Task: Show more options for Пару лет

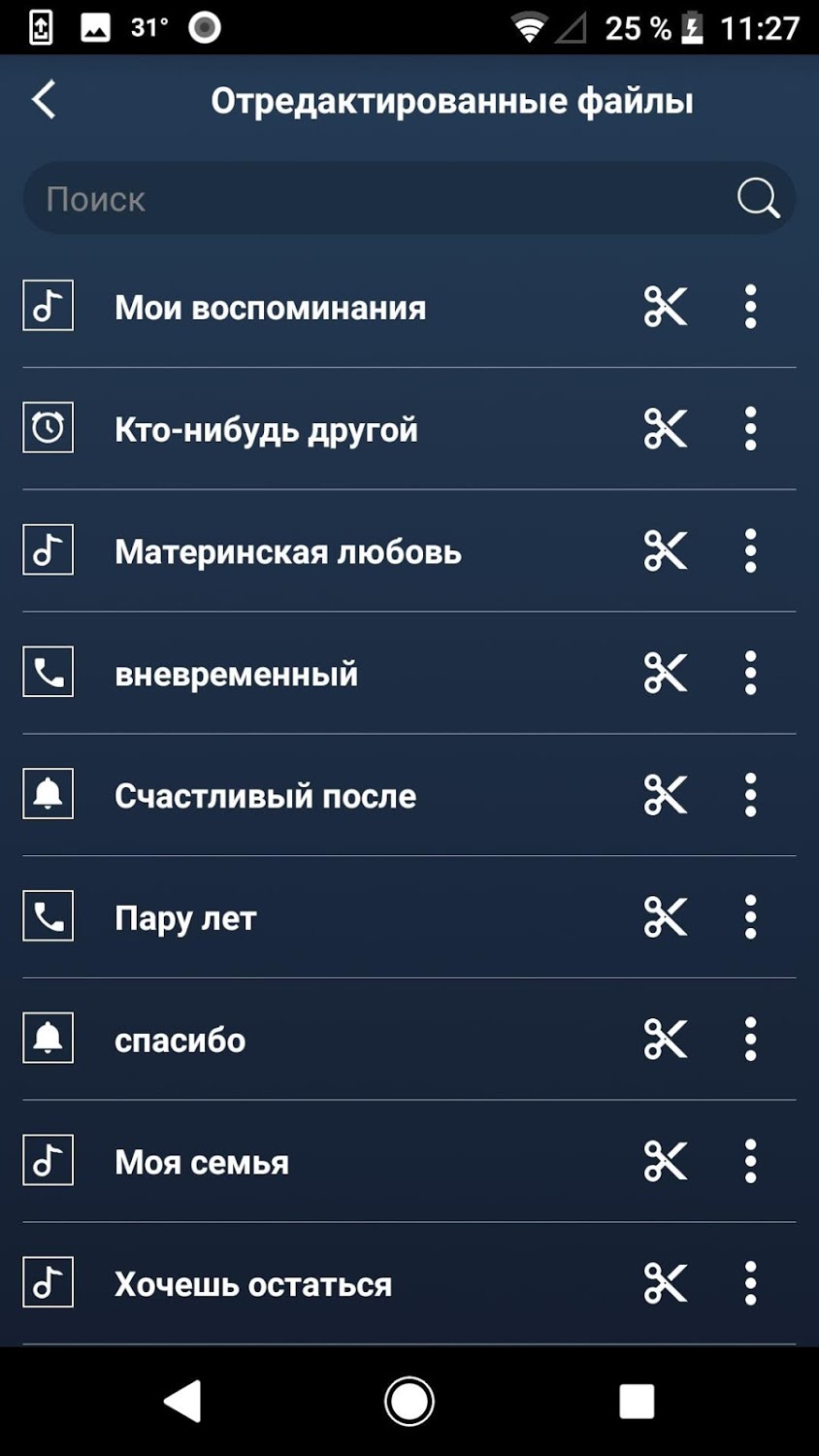Action: tap(750, 917)
